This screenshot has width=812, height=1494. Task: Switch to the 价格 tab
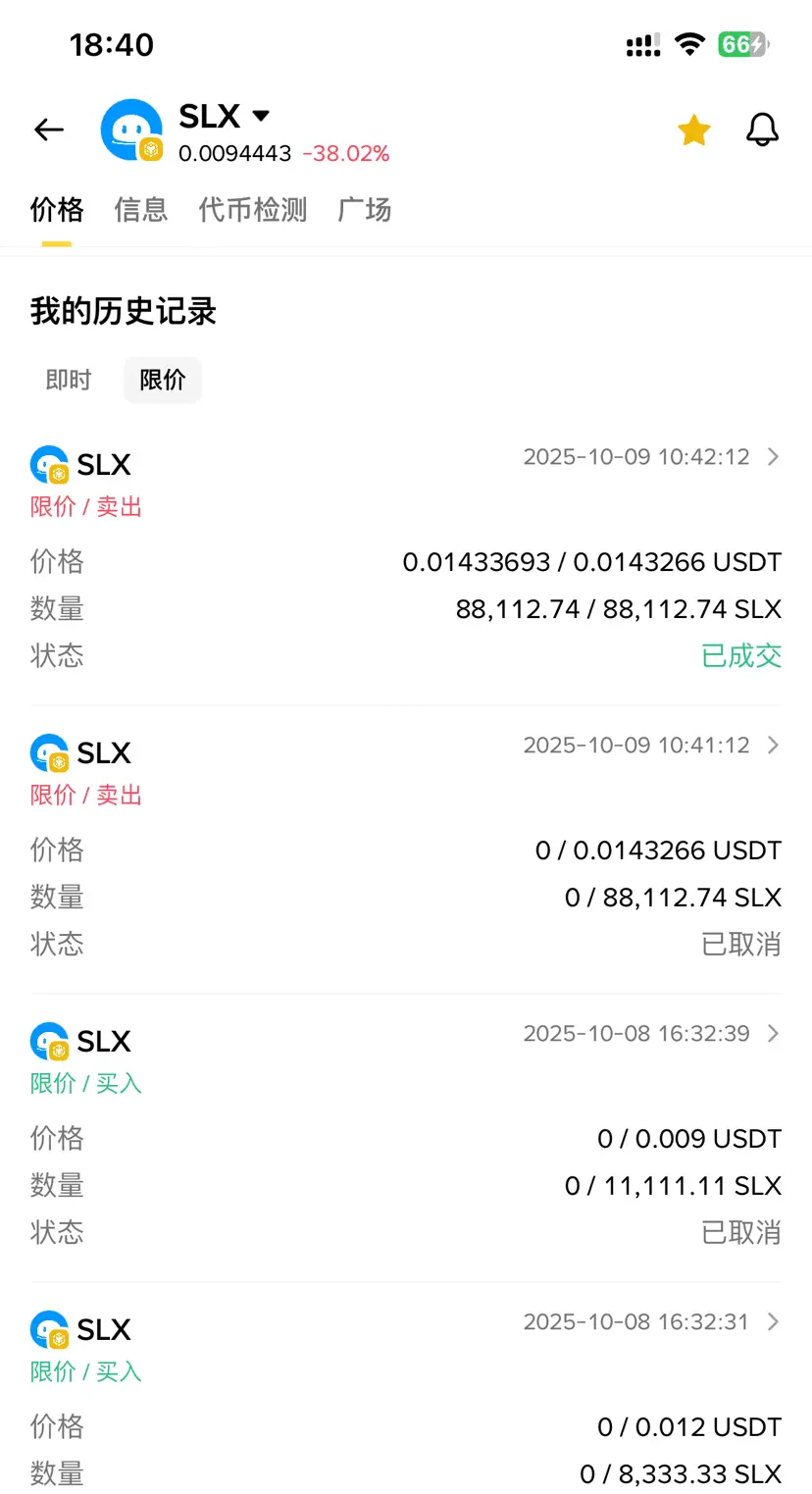56,209
